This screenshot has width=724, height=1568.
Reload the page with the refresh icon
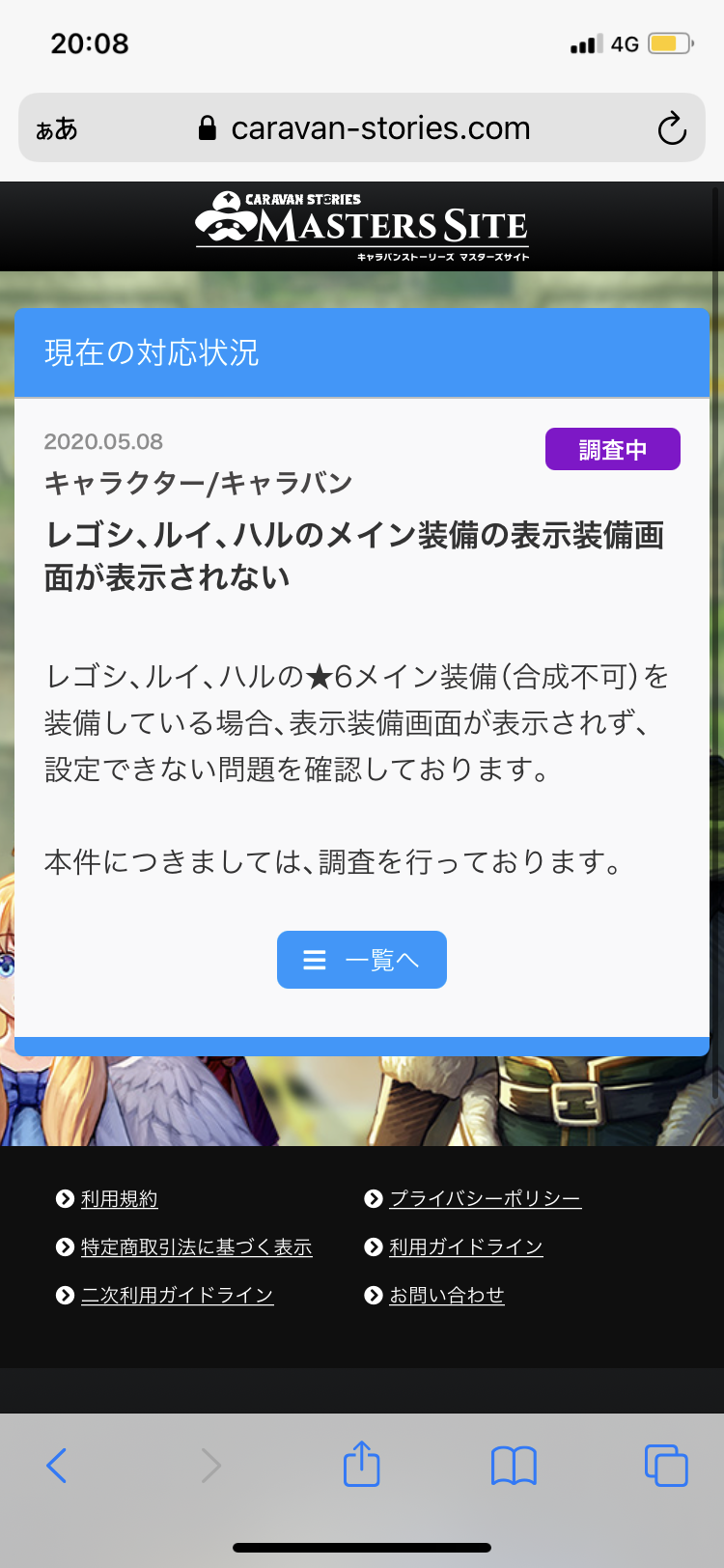672,128
